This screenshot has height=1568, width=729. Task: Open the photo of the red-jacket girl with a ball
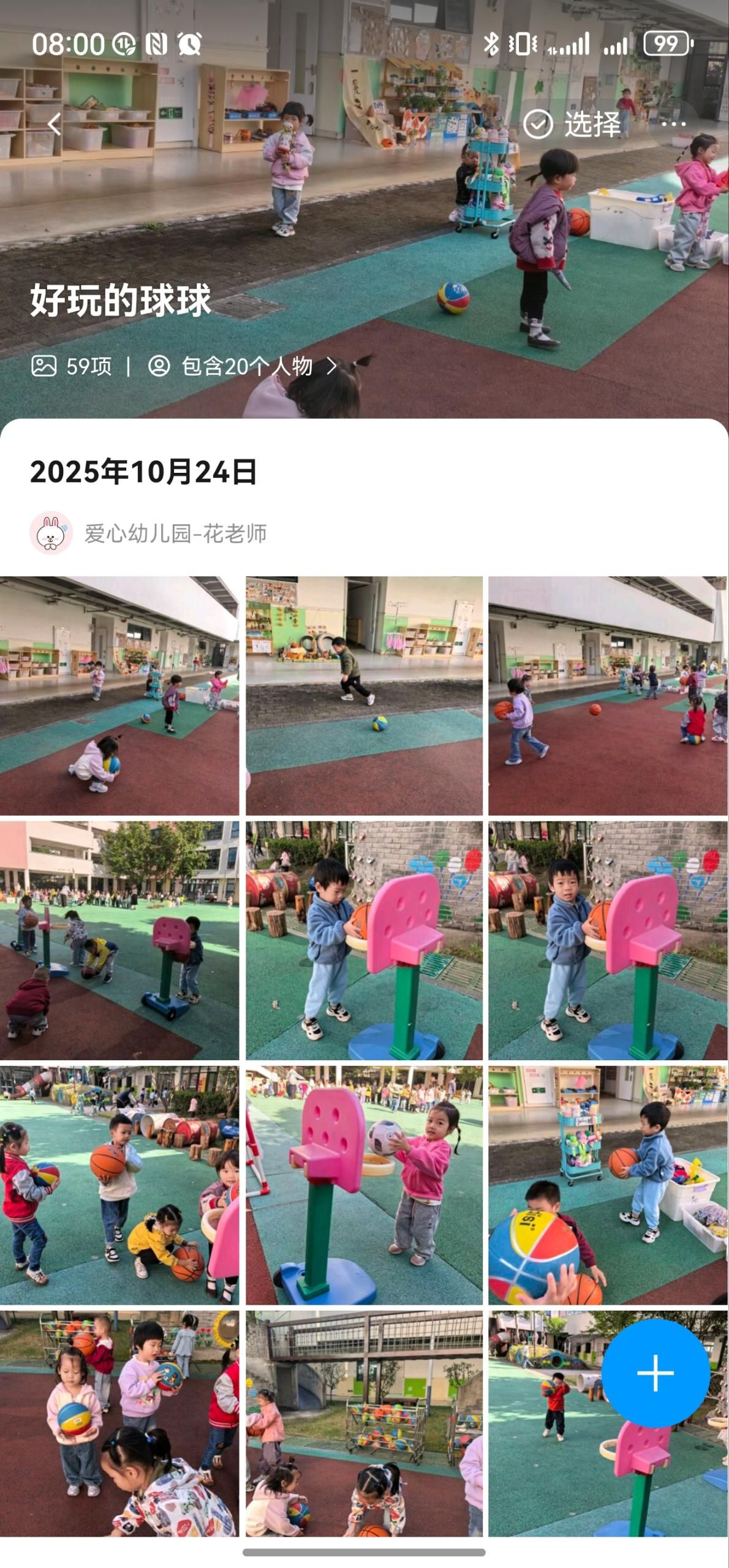tap(119, 1185)
